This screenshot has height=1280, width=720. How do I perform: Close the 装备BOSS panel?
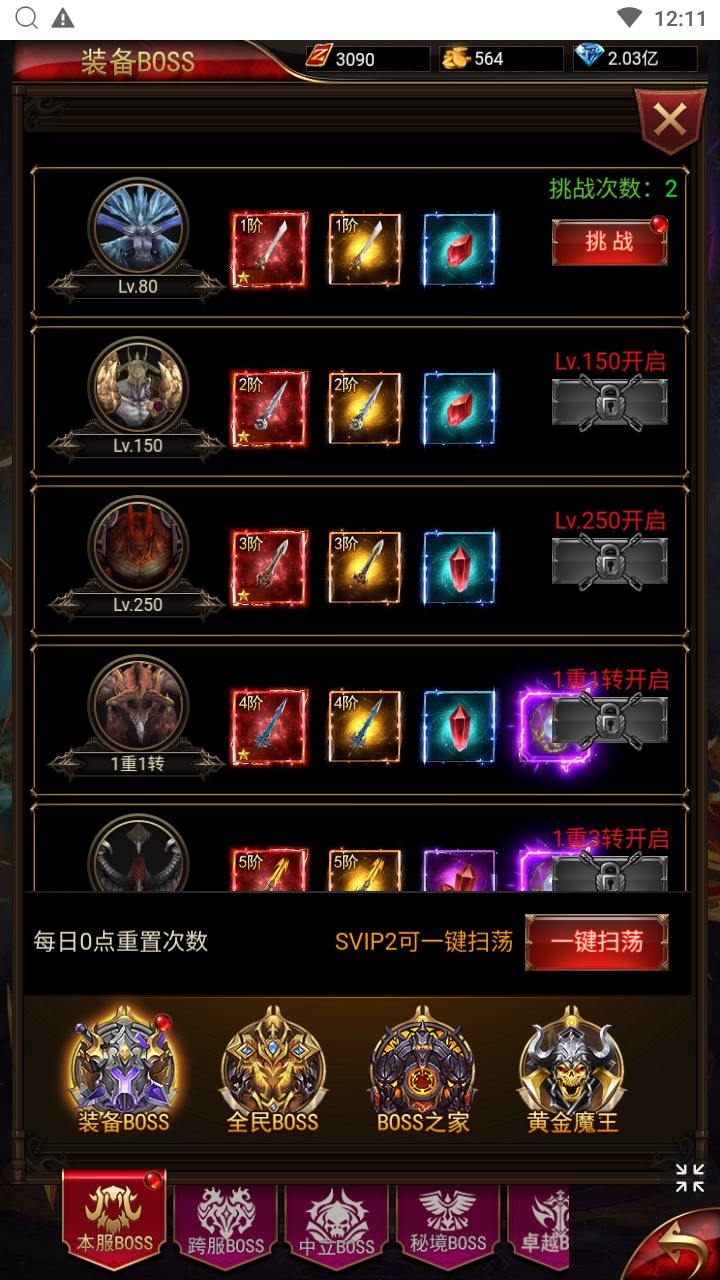coord(669,121)
